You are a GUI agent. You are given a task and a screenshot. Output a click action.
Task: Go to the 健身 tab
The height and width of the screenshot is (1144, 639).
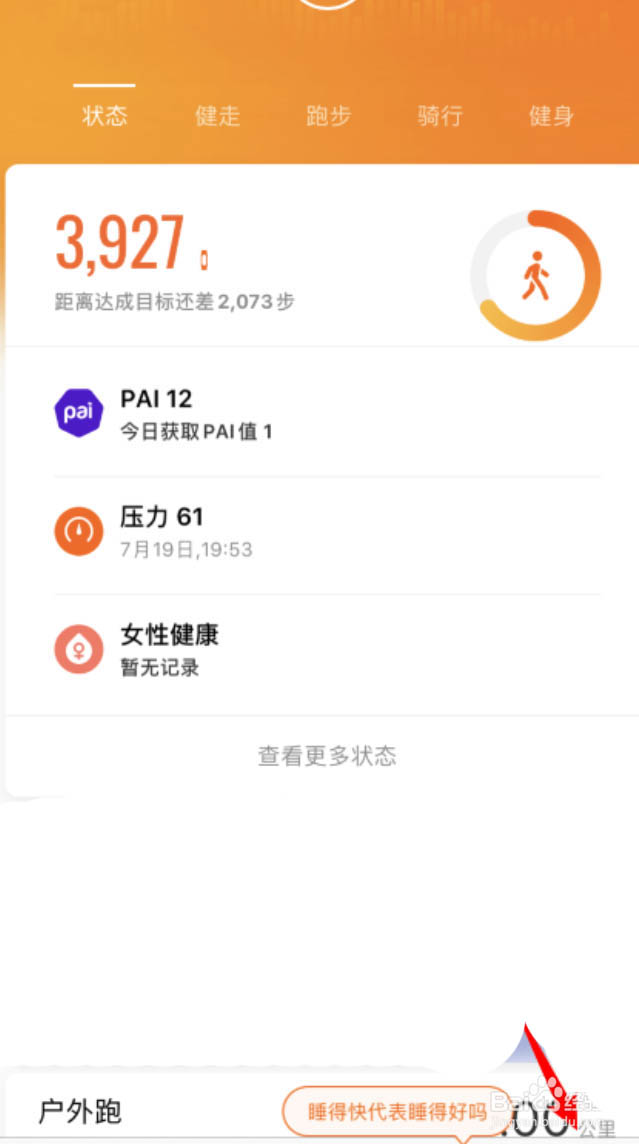(x=551, y=115)
